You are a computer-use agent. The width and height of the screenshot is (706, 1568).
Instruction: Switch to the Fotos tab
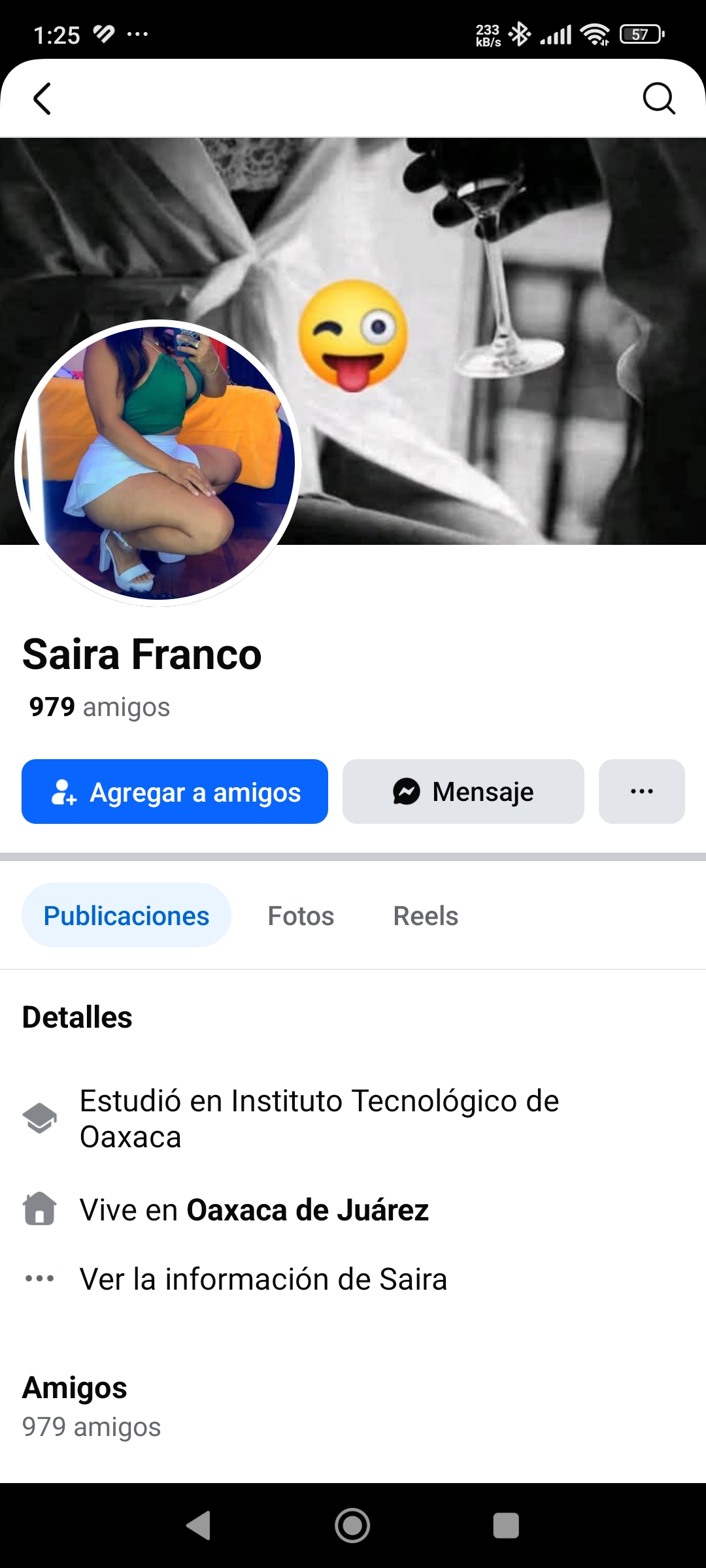tap(301, 915)
